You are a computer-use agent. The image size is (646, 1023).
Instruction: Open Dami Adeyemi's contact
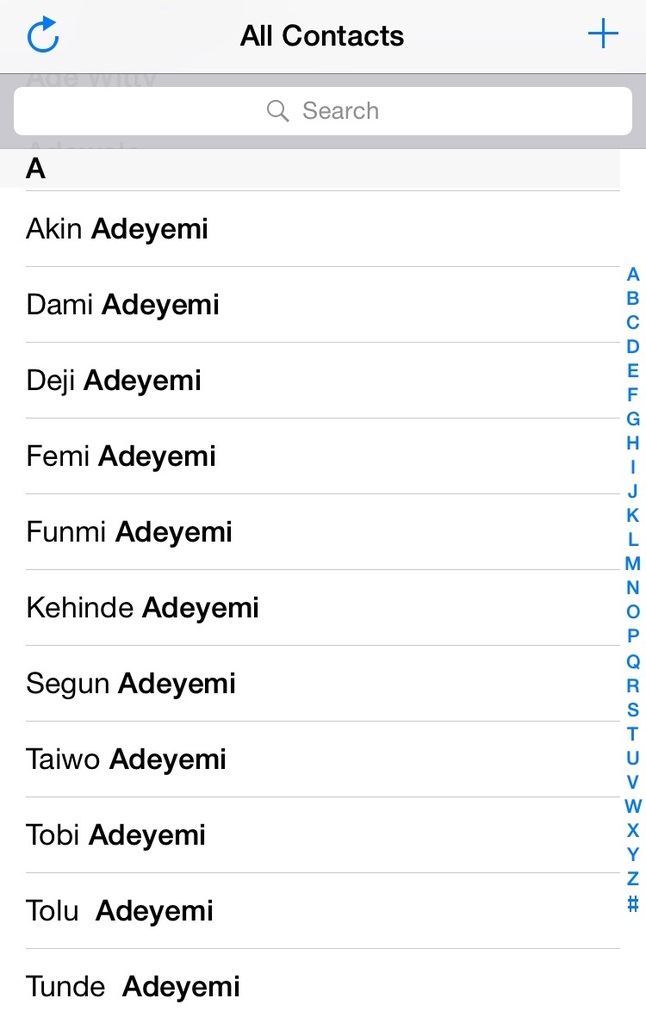click(x=122, y=305)
